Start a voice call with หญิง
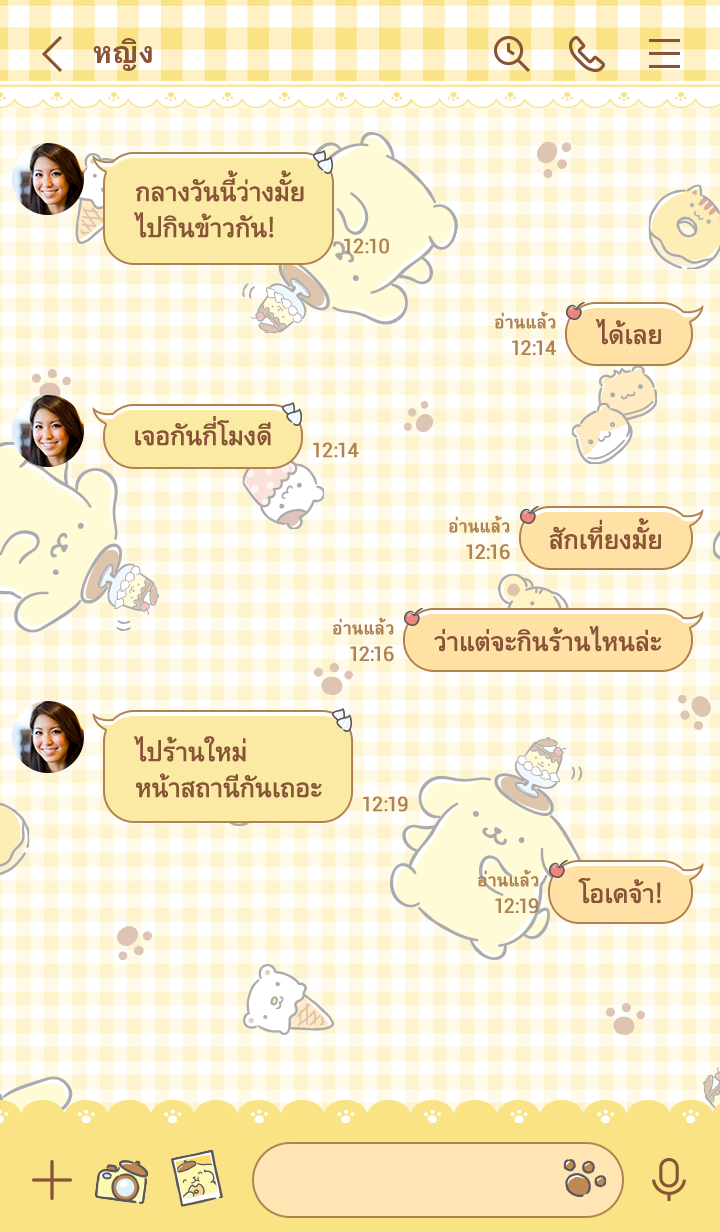720x1232 pixels. click(x=587, y=54)
